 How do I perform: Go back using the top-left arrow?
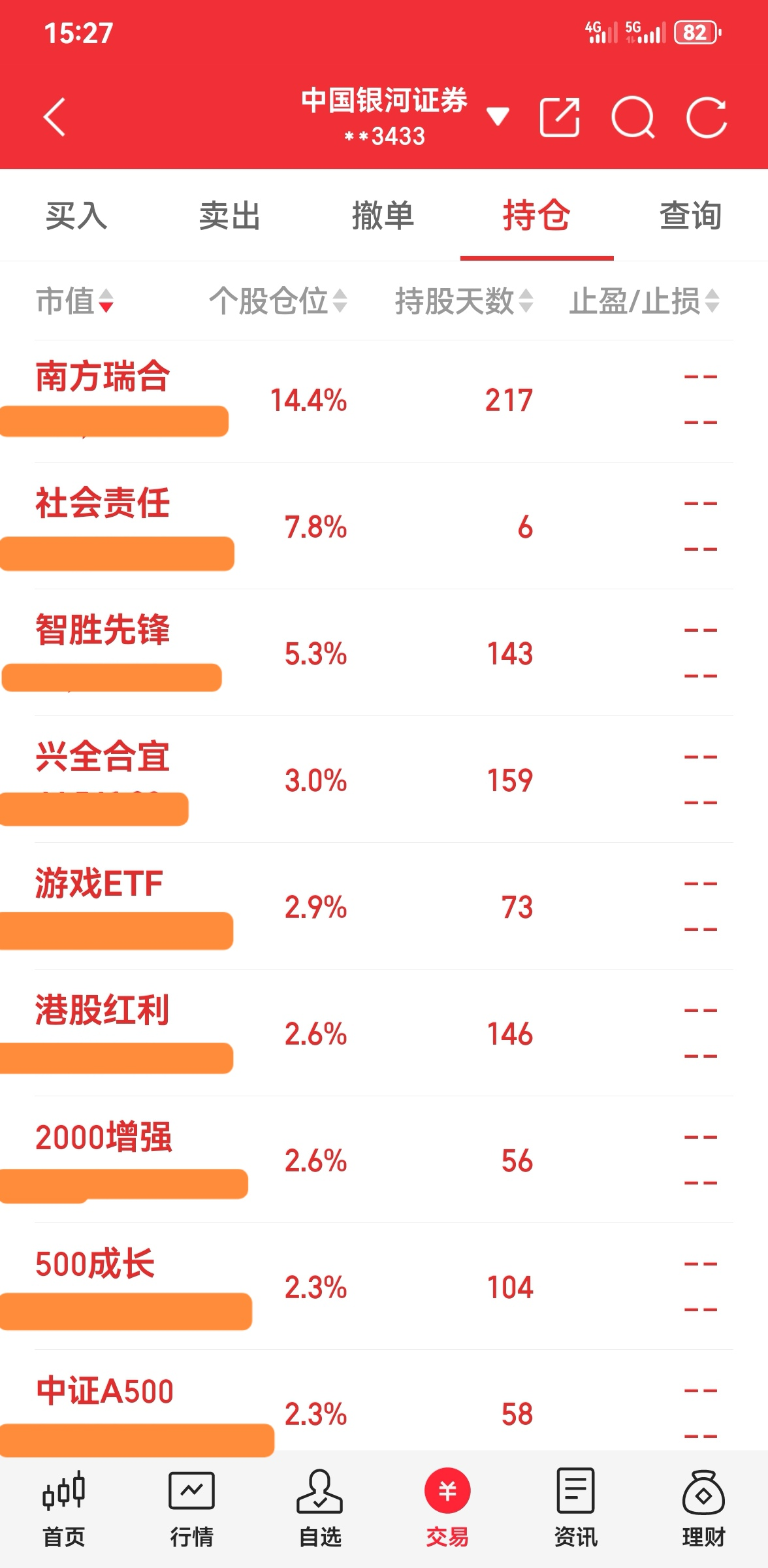(55, 118)
